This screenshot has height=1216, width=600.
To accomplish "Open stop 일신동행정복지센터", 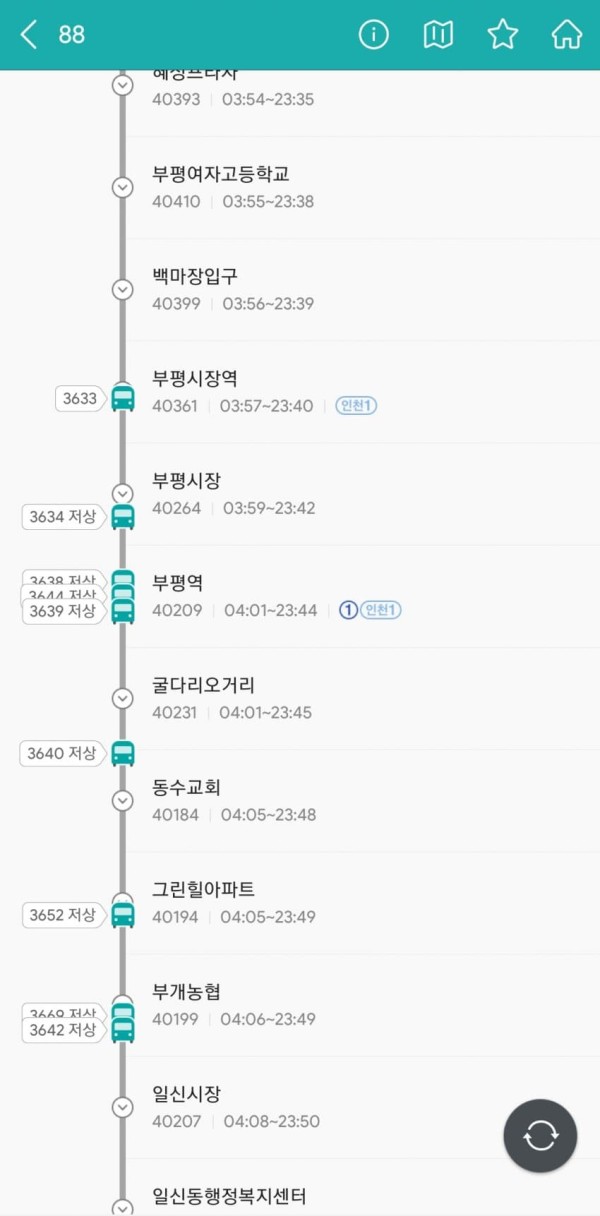I will click(x=229, y=1196).
